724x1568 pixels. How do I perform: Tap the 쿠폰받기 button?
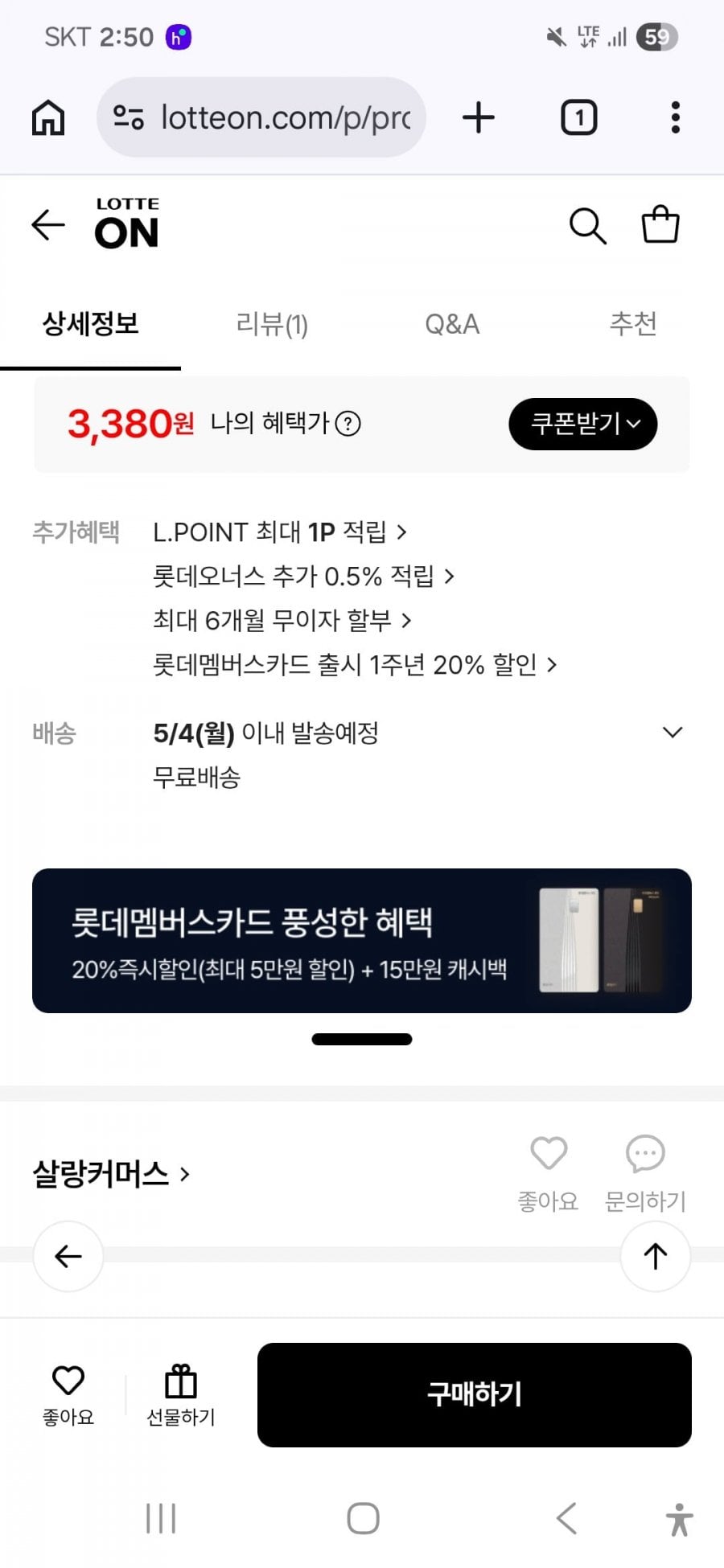point(582,424)
